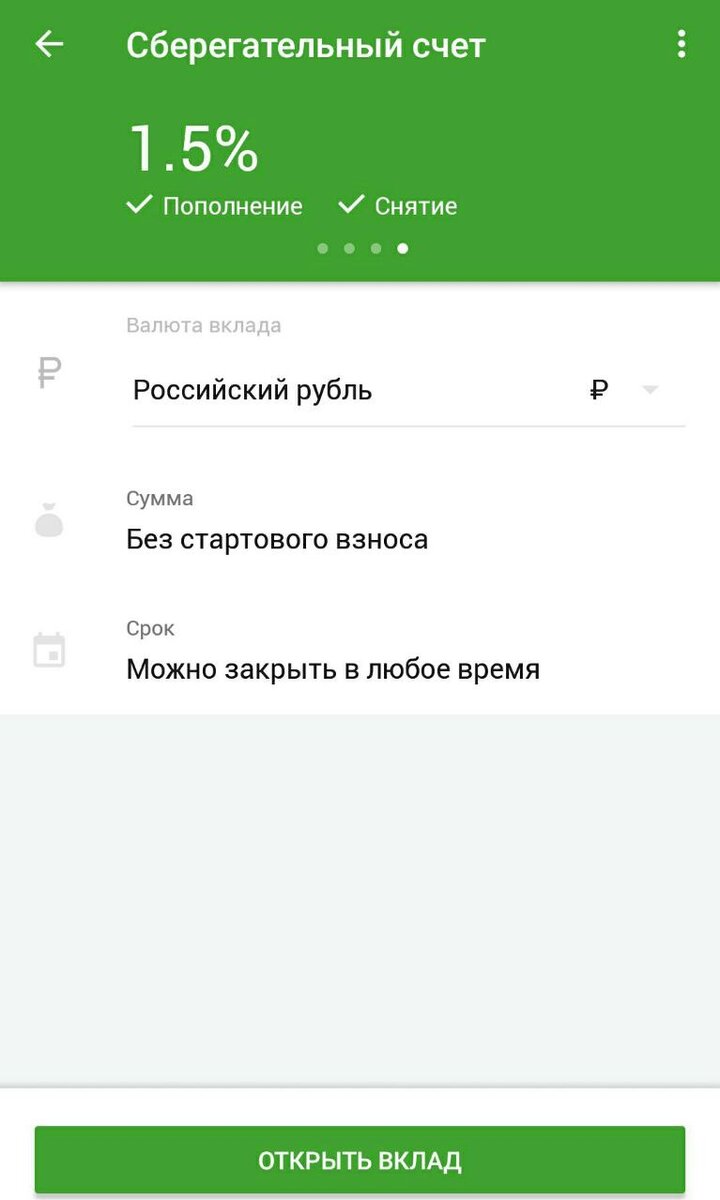Select the second dot in the page indicator
This screenshot has width=720, height=1200.
[x=349, y=247]
